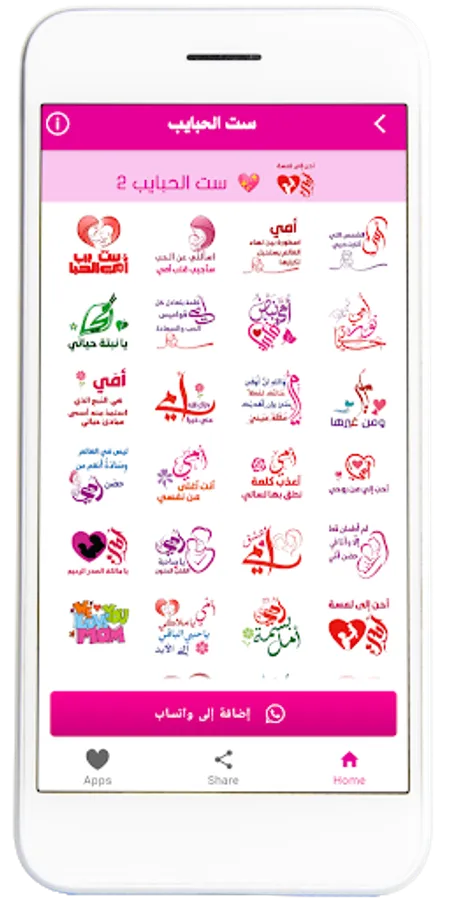The image size is (450, 900).
Task: Open the info icon in the header
Action: click(x=58, y=124)
